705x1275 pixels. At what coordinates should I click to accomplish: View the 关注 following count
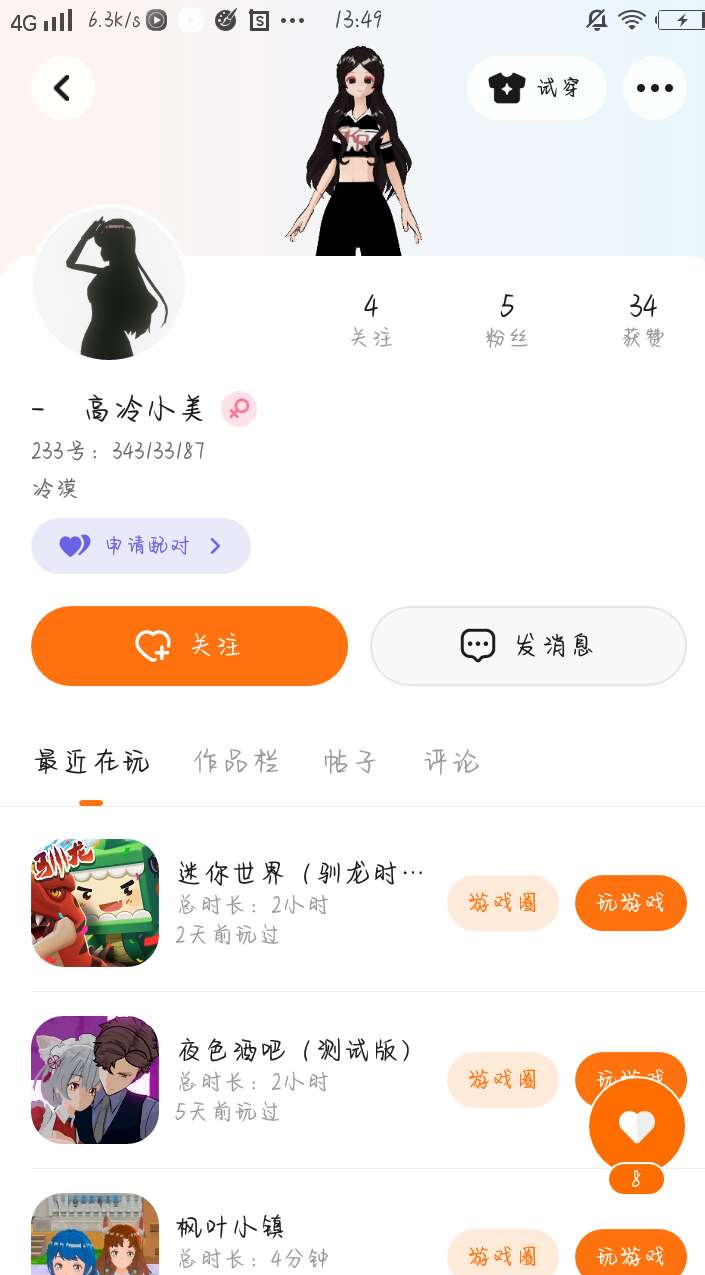(x=371, y=320)
